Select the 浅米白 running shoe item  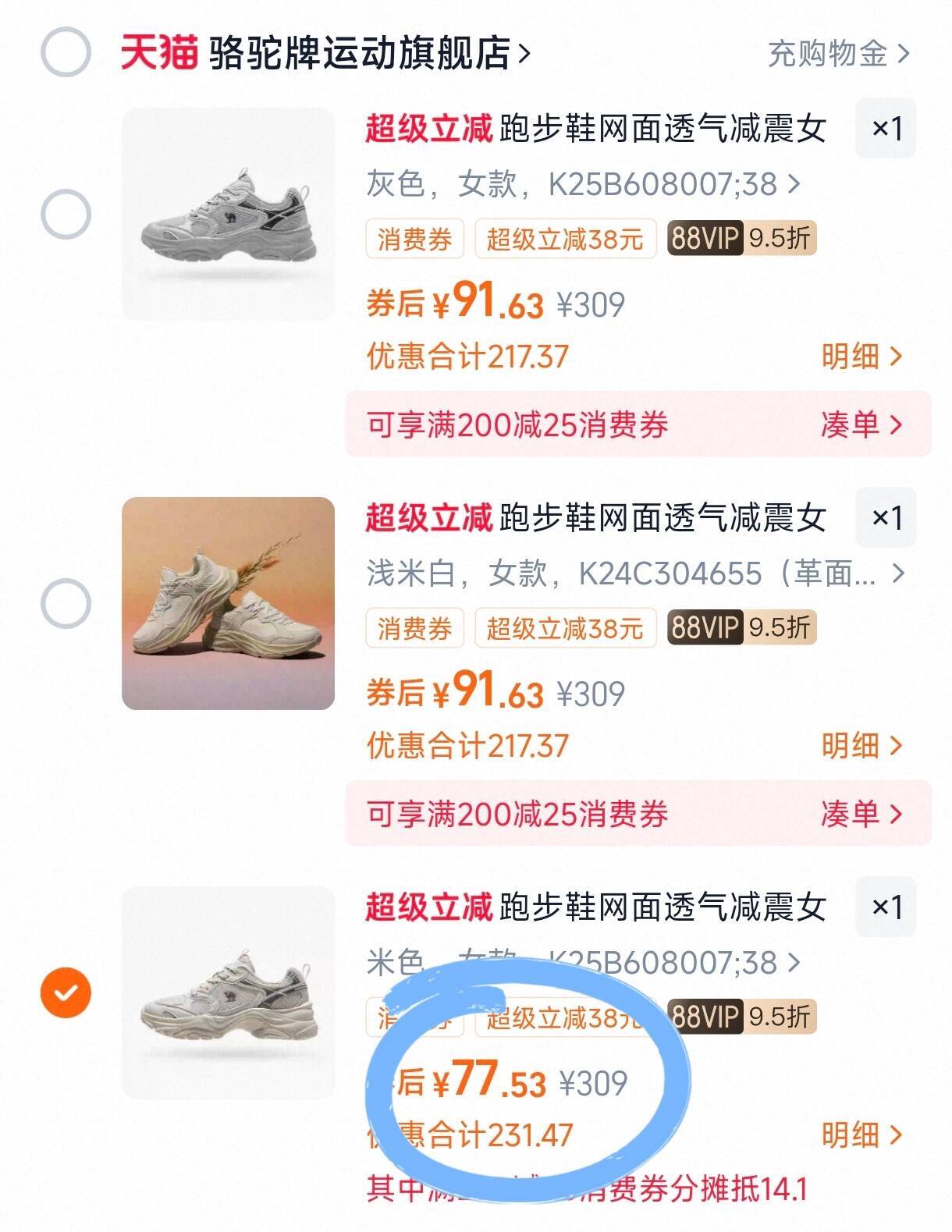[66, 603]
